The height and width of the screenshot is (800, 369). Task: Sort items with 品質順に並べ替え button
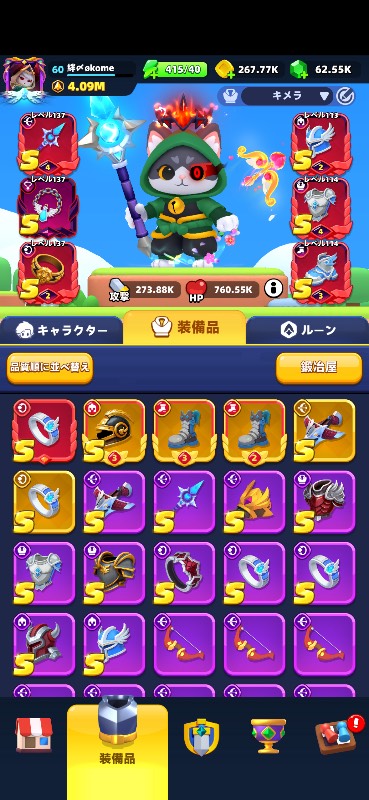pyautogui.click(x=50, y=367)
